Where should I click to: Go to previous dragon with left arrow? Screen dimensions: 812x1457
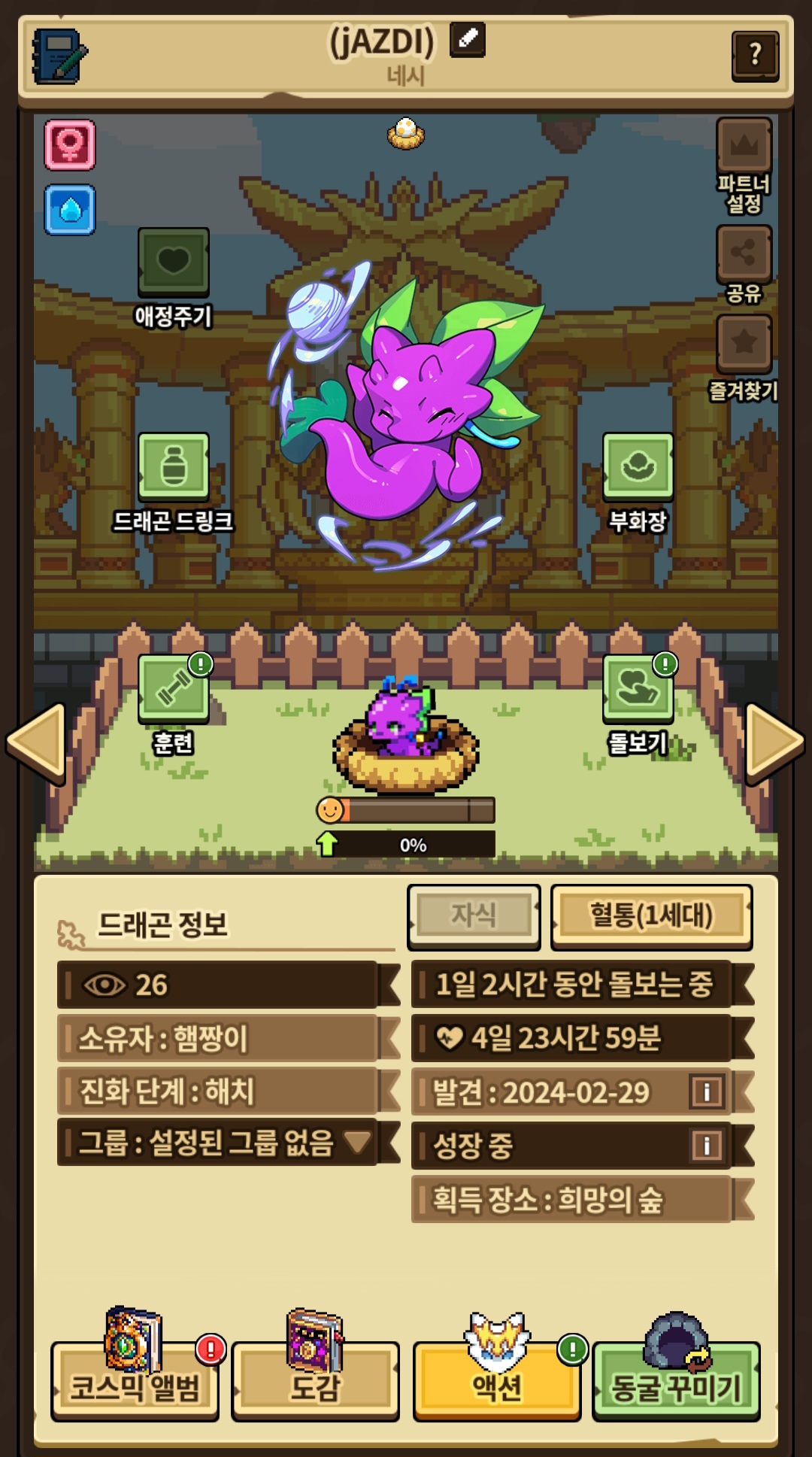(x=36, y=744)
